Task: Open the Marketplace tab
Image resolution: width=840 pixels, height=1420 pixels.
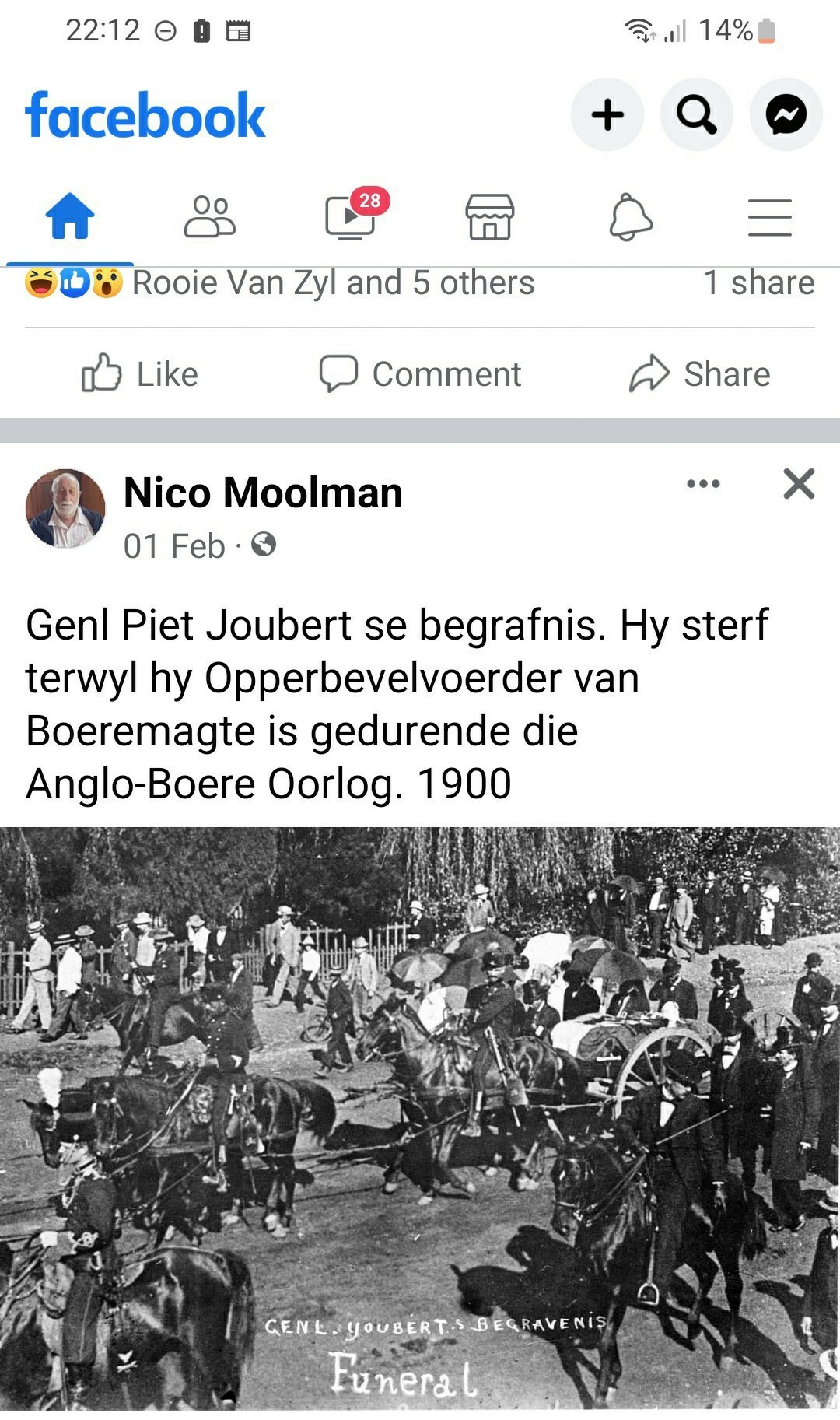Action: click(489, 216)
